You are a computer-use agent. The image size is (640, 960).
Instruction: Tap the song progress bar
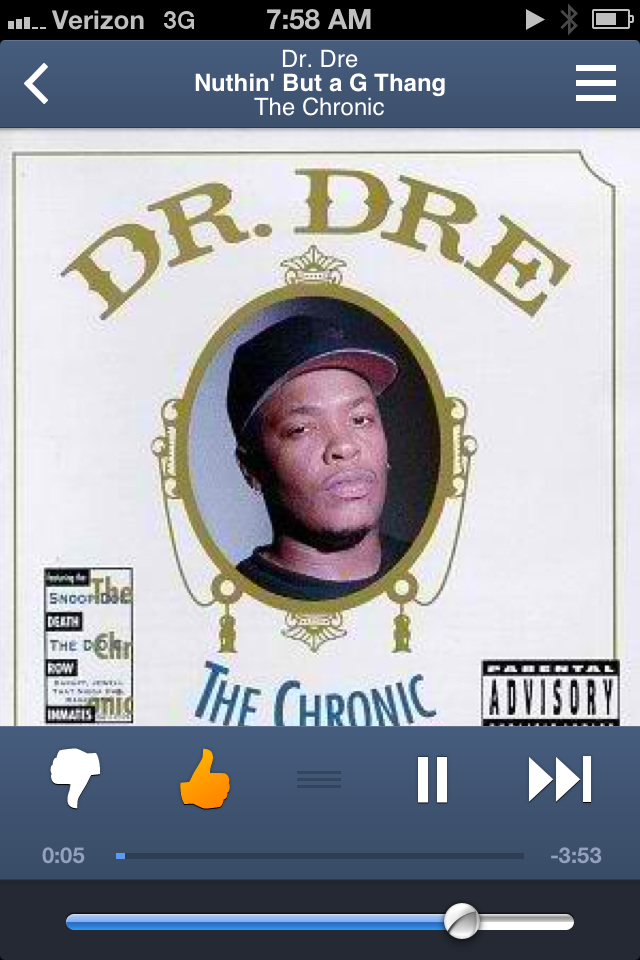click(320, 856)
